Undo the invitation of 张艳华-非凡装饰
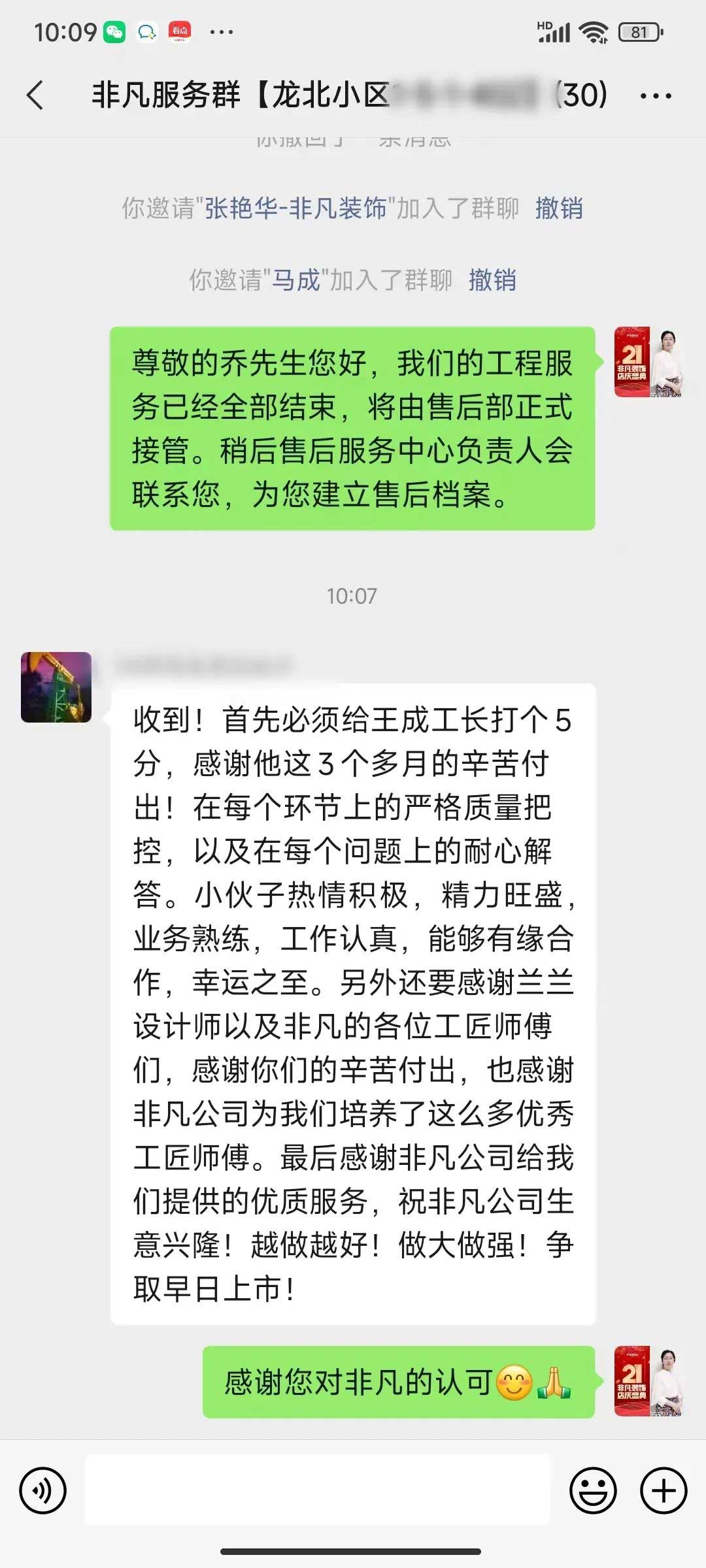Screen dimensions: 706x1568 point(558,208)
